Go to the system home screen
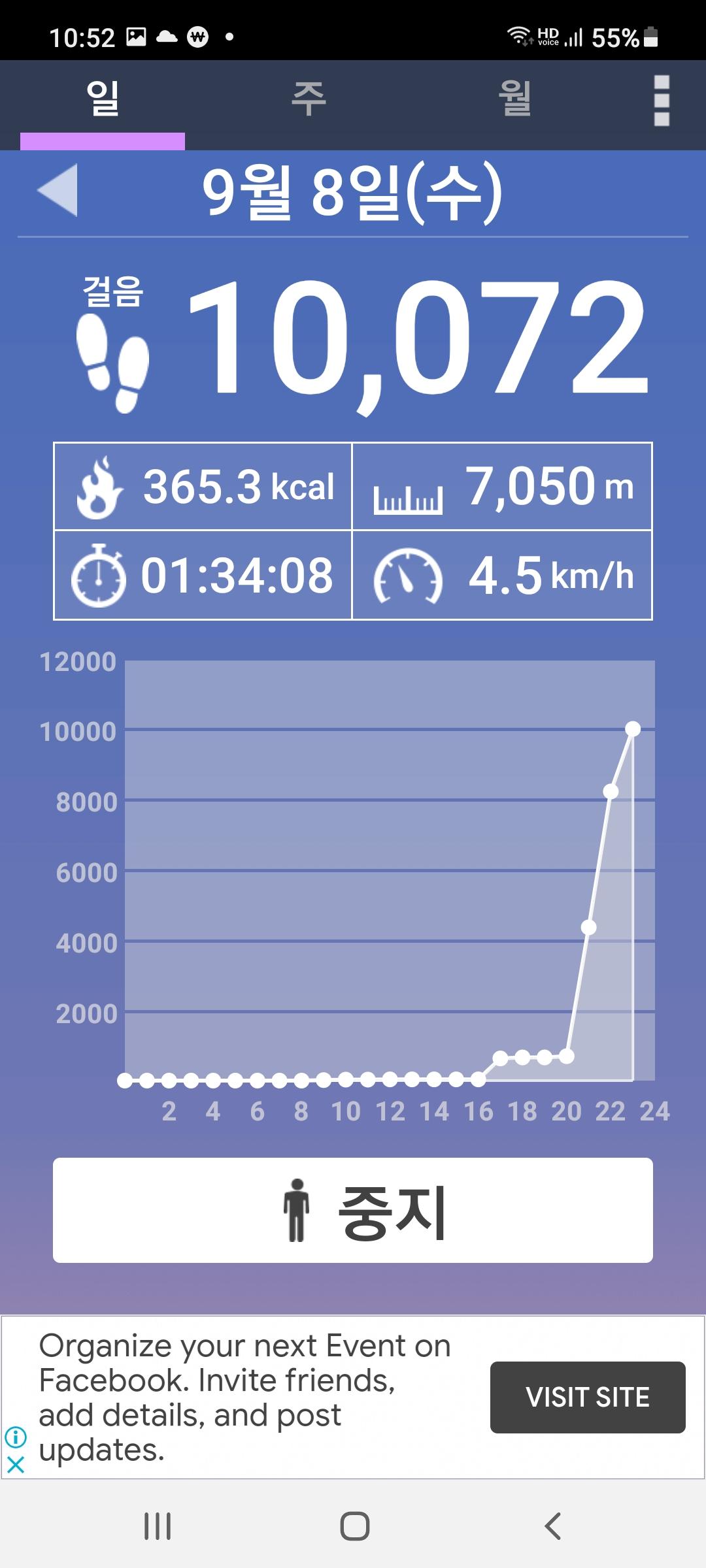 [x=354, y=1527]
